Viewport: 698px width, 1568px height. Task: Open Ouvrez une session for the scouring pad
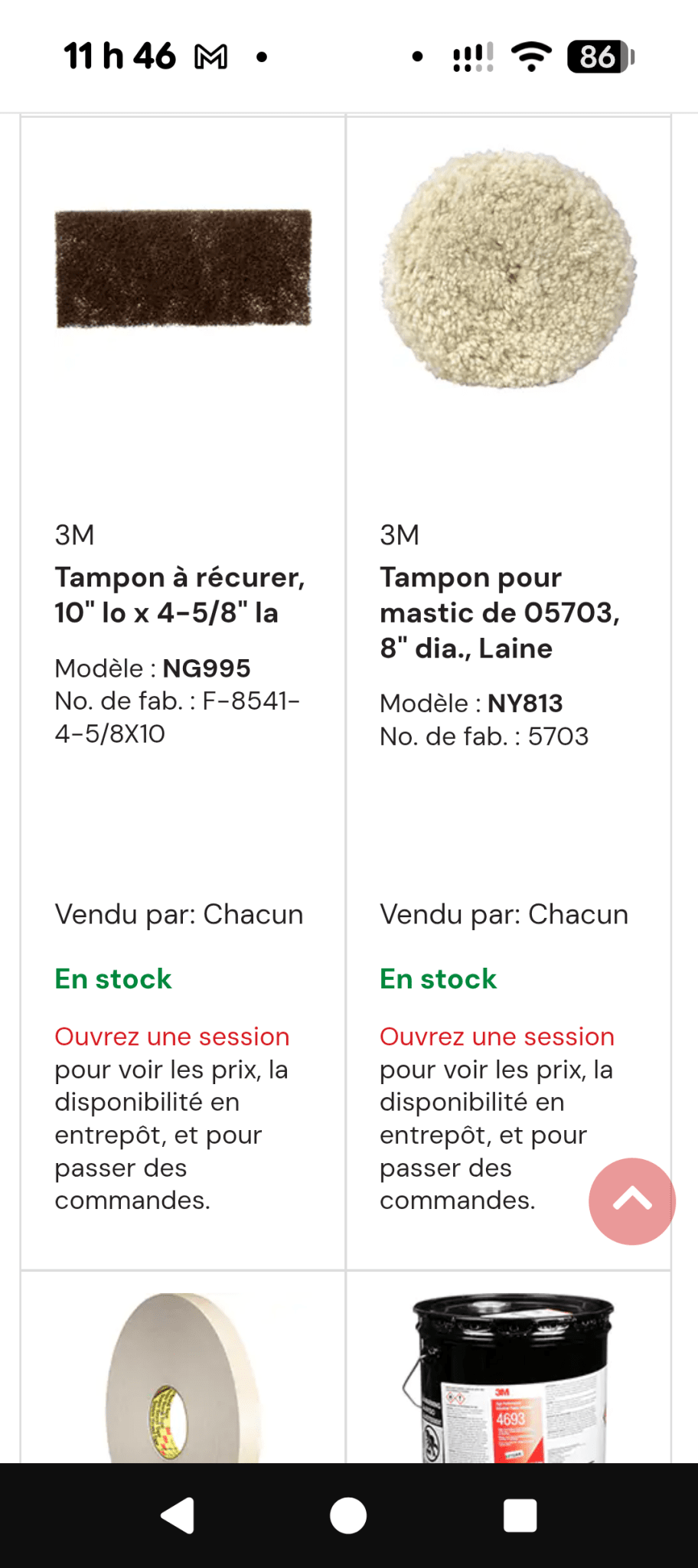click(x=171, y=1036)
